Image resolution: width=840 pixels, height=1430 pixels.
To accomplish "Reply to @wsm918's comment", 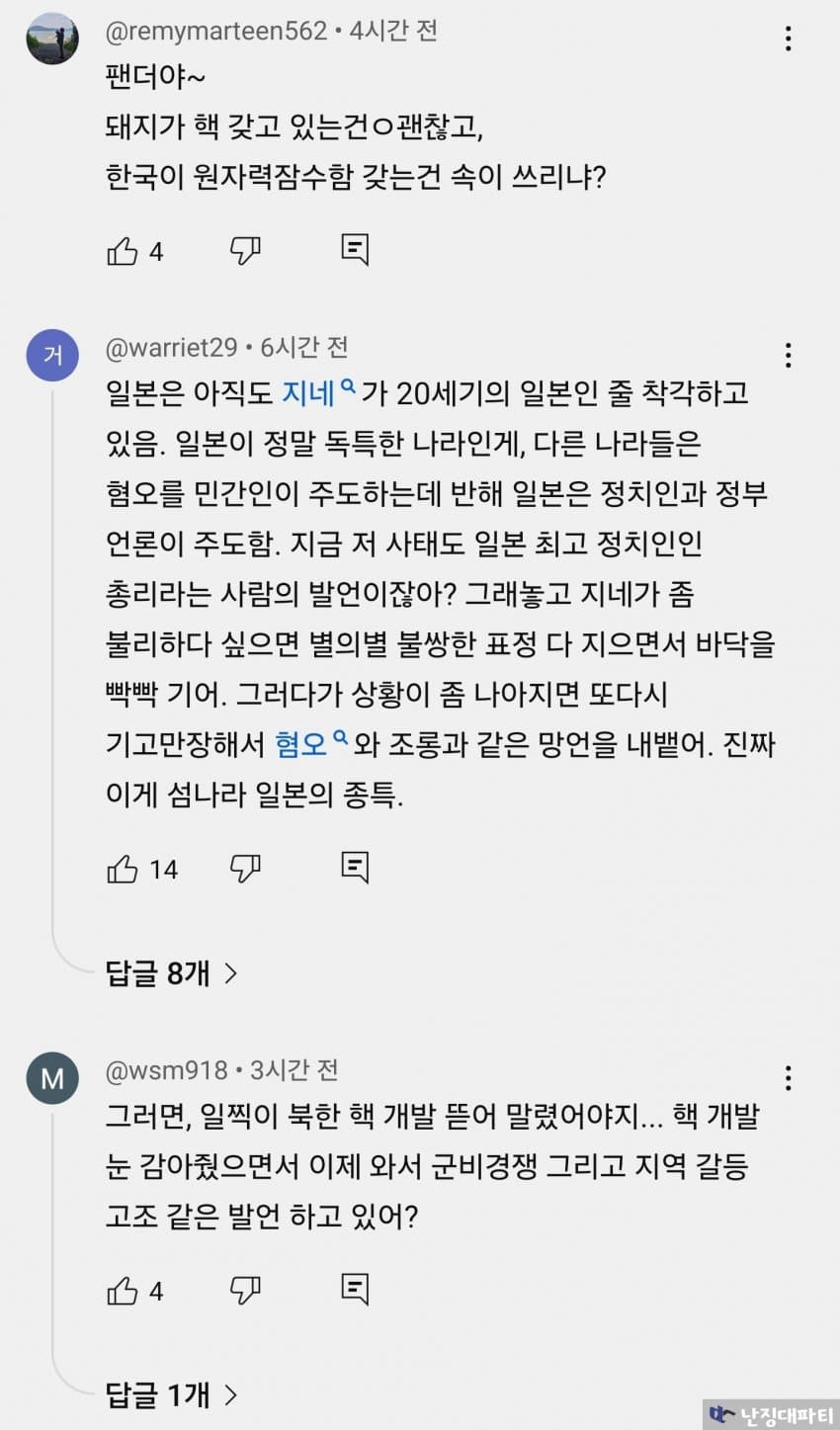I will tap(355, 1289).
